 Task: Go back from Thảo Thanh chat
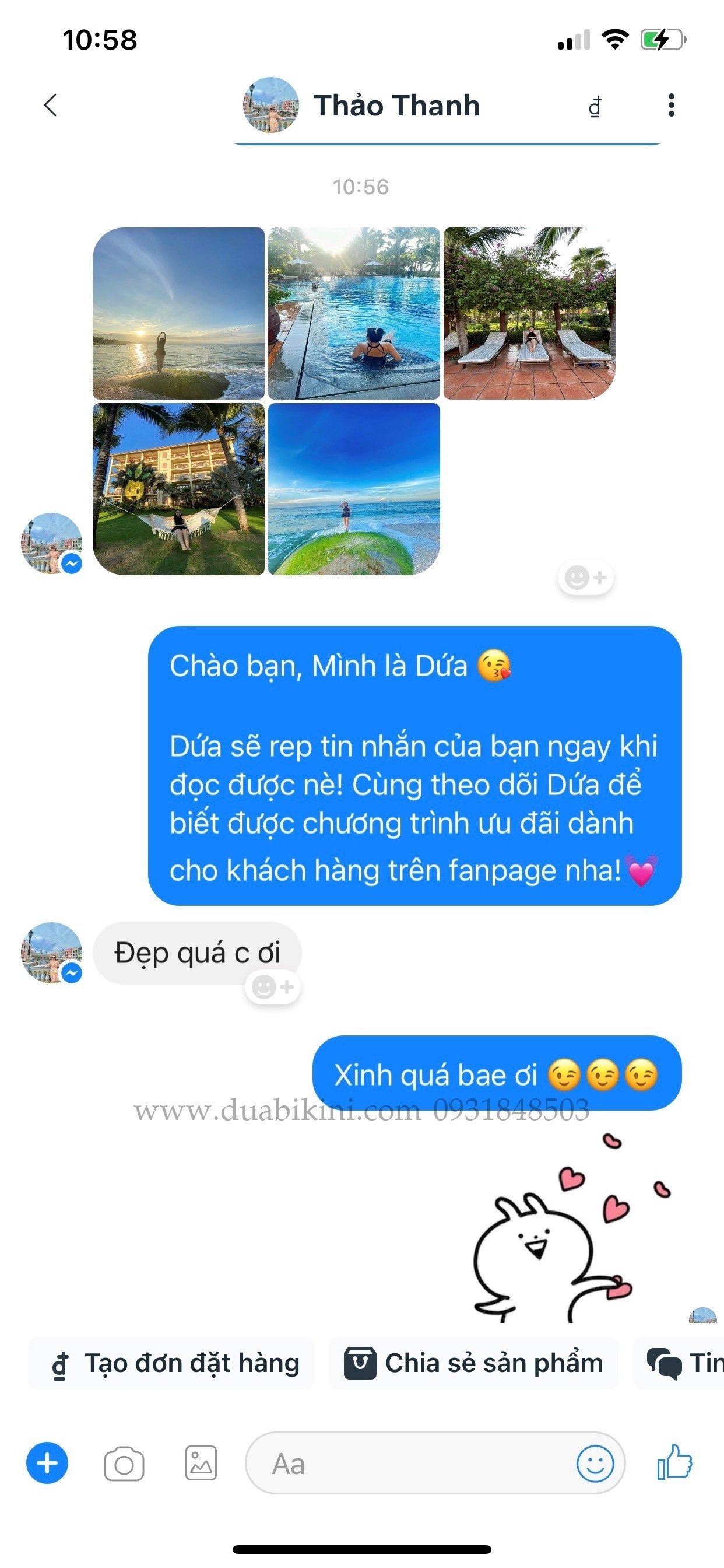51,106
